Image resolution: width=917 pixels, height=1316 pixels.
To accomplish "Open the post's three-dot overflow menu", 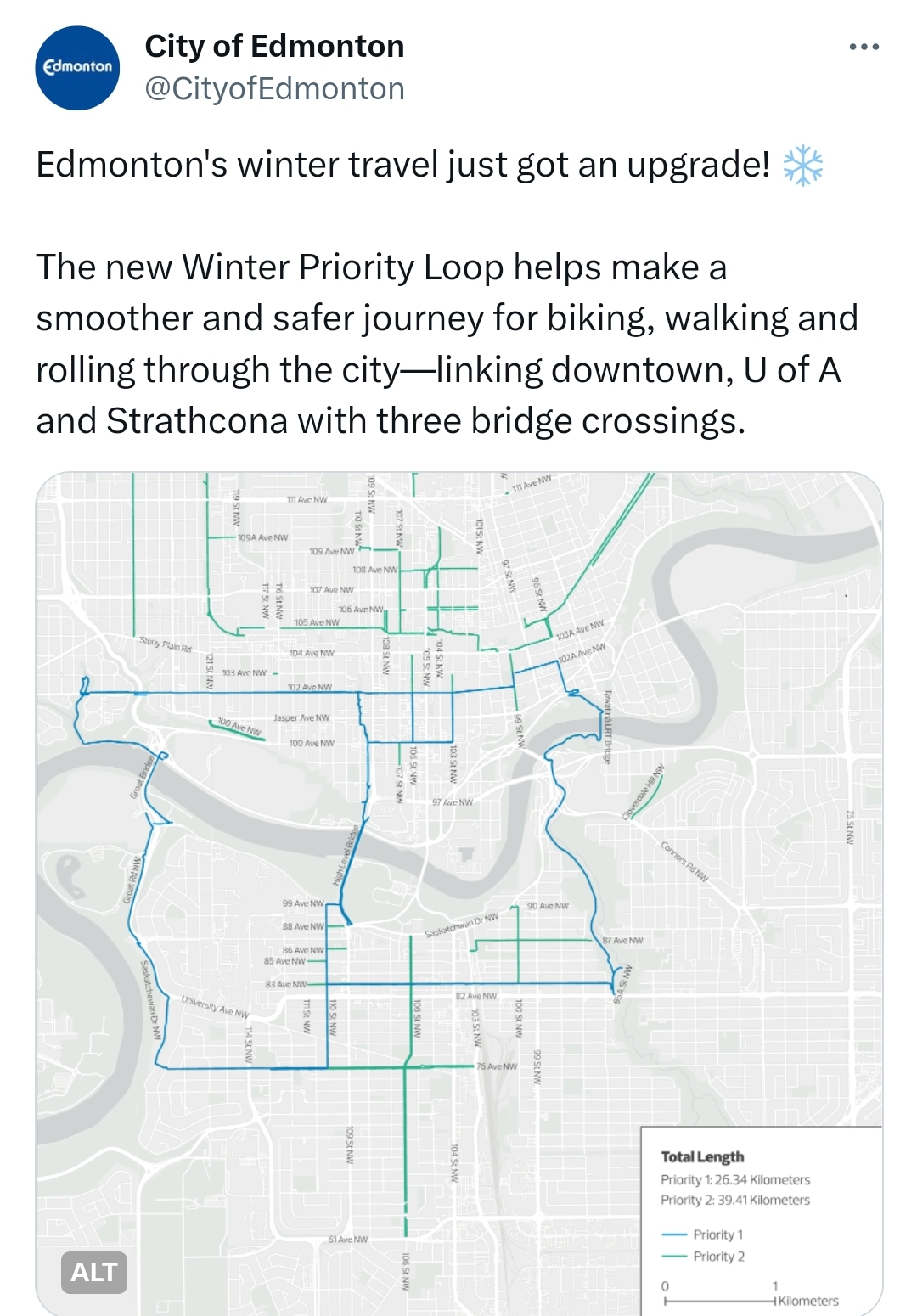I will tap(864, 47).
